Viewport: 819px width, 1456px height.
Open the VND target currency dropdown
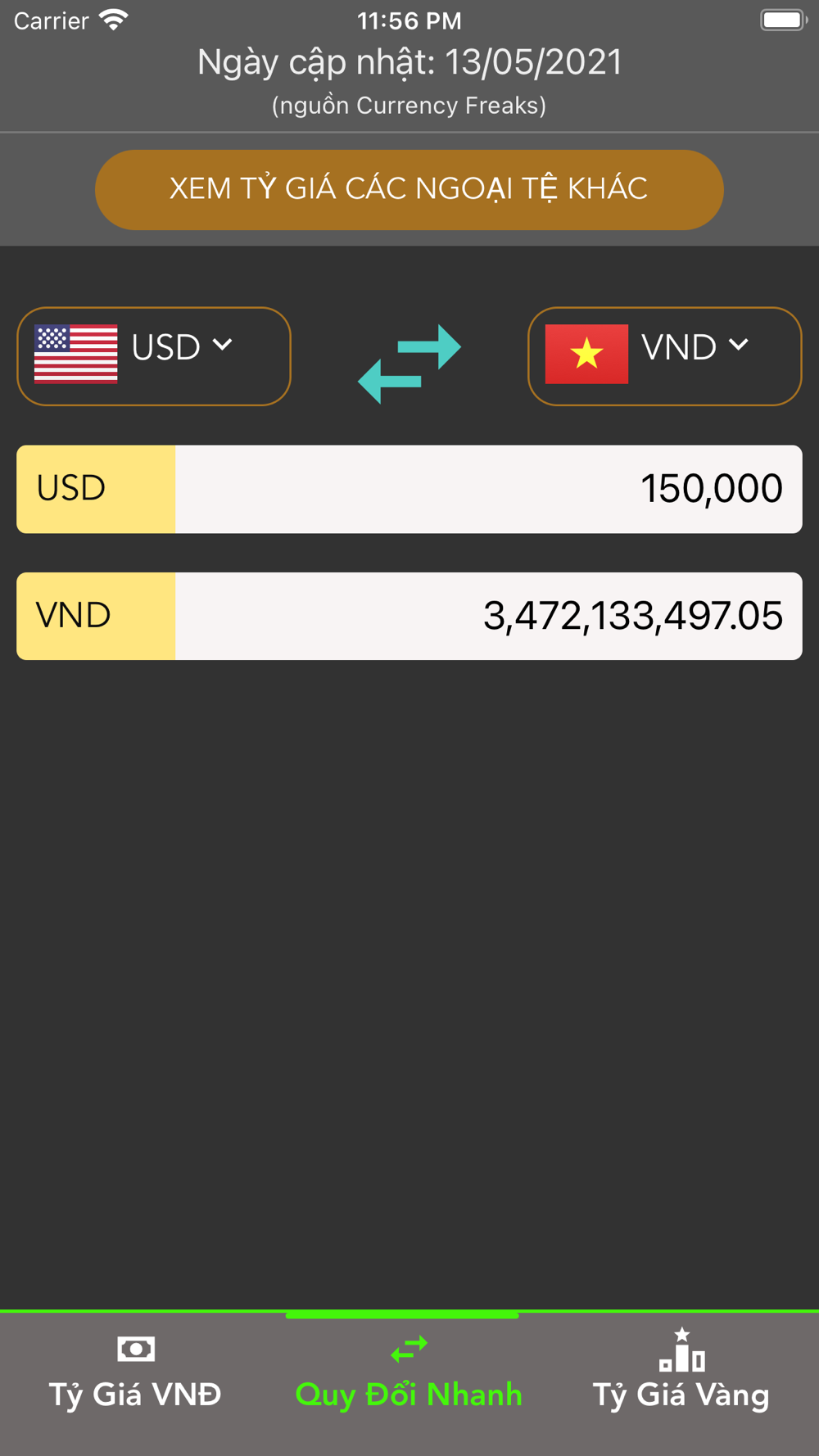[664, 356]
